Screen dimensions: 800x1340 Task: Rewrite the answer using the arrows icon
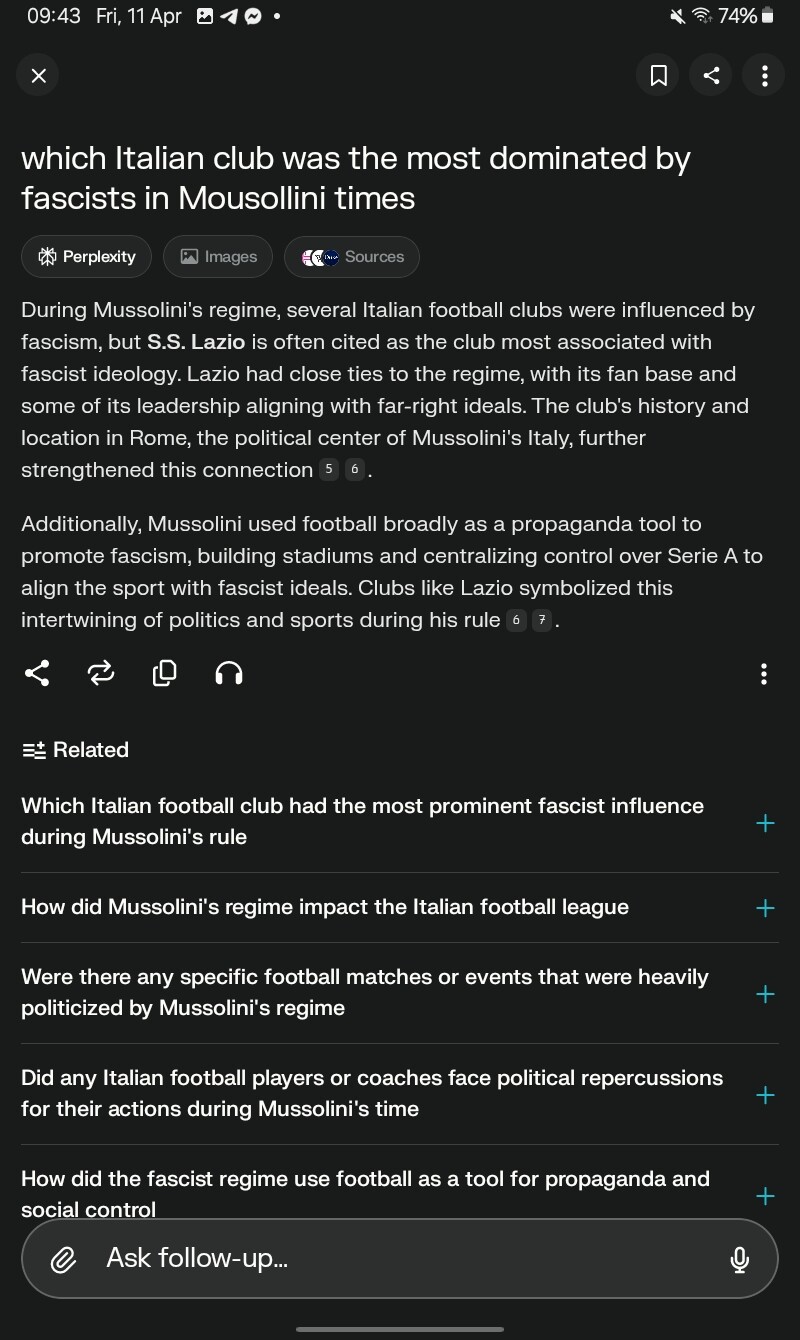(x=101, y=674)
